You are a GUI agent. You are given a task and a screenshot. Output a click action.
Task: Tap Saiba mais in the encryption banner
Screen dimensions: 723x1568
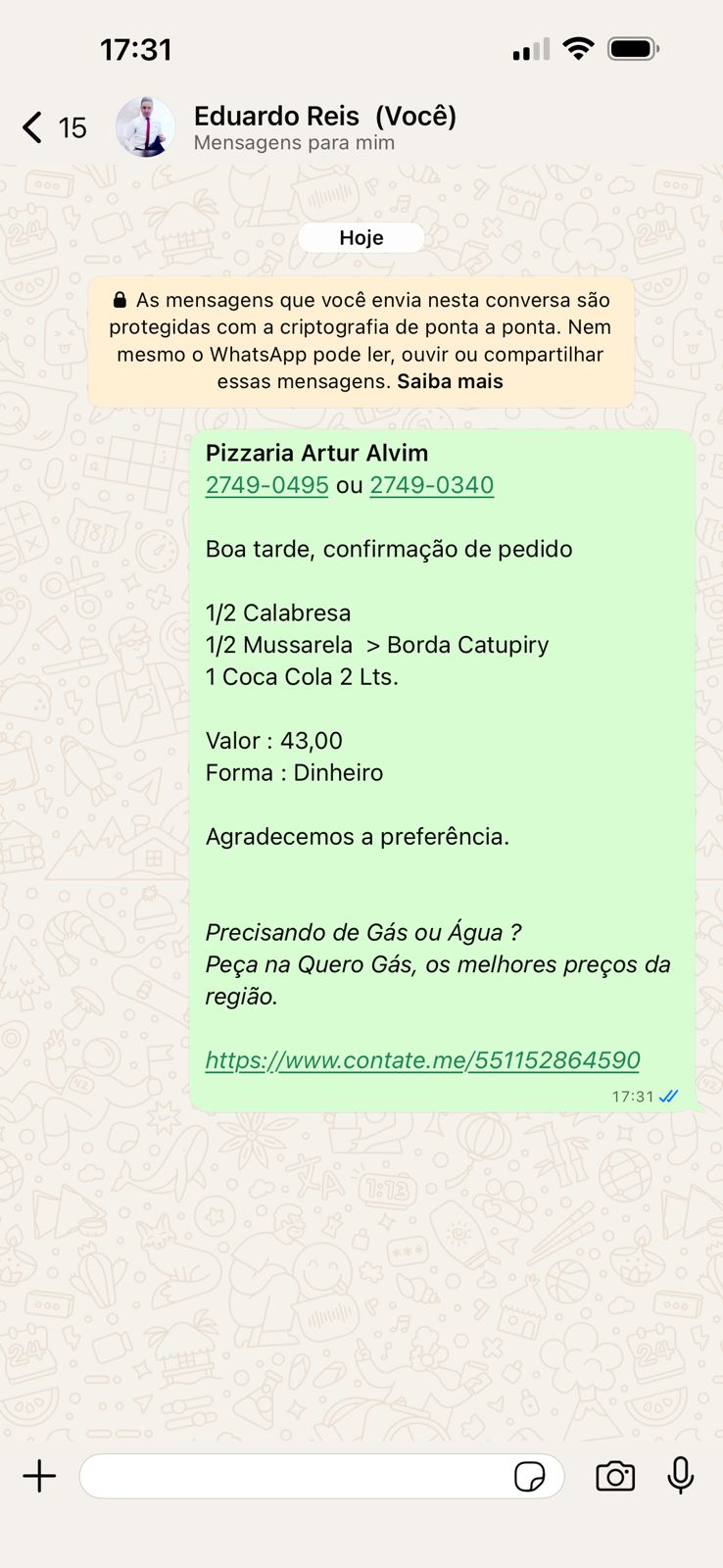[x=450, y=381]
